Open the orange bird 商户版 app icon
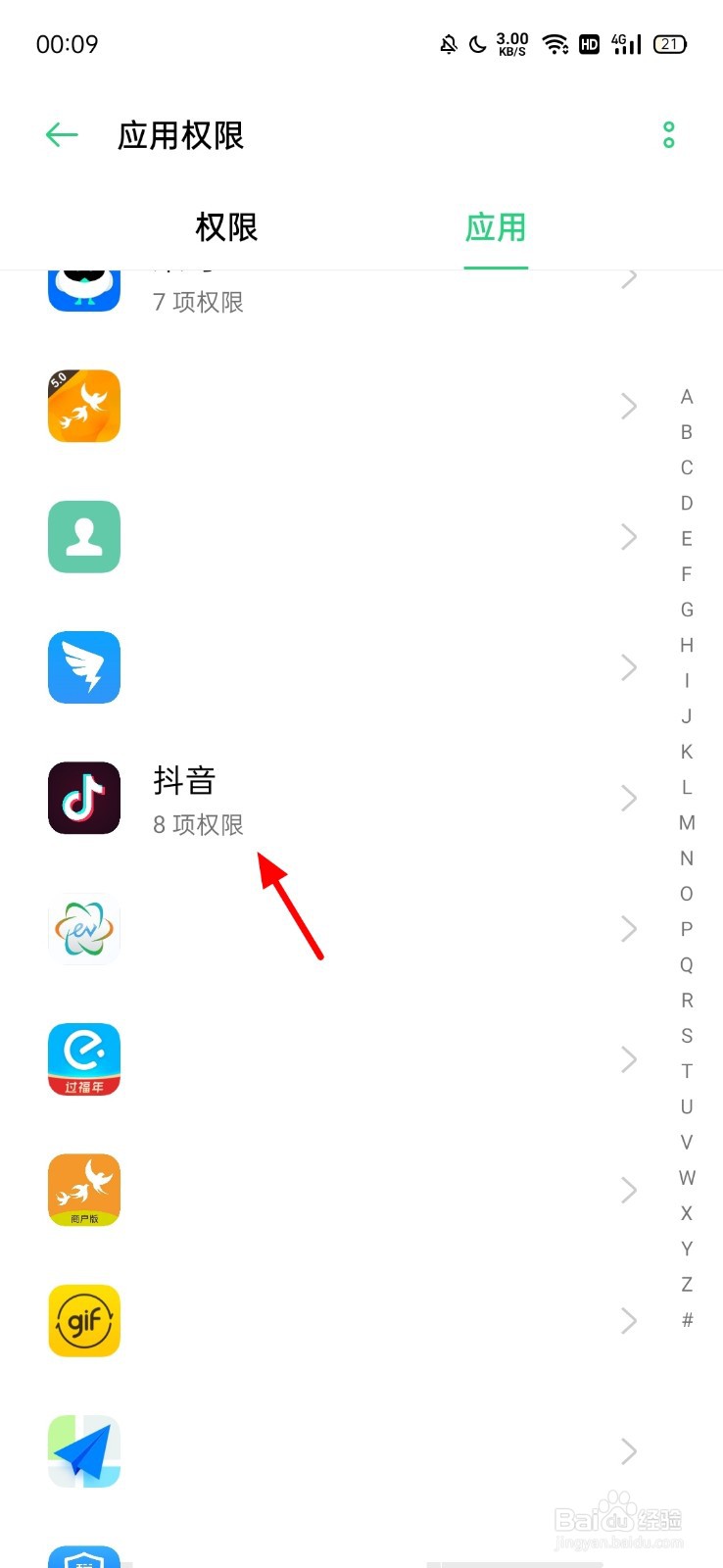The height and width of the screenshot is (1568, 723). [83, 1190]
